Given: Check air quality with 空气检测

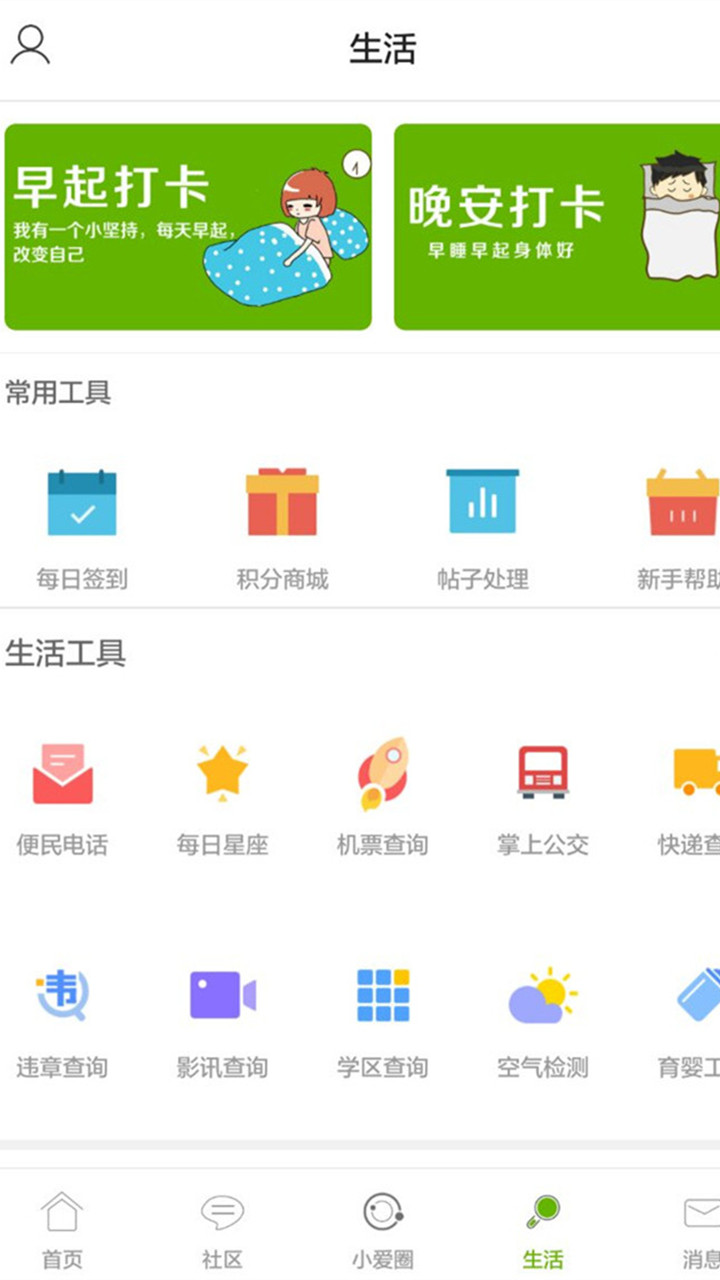Looking at the screenshot, I should pos(541,998).
